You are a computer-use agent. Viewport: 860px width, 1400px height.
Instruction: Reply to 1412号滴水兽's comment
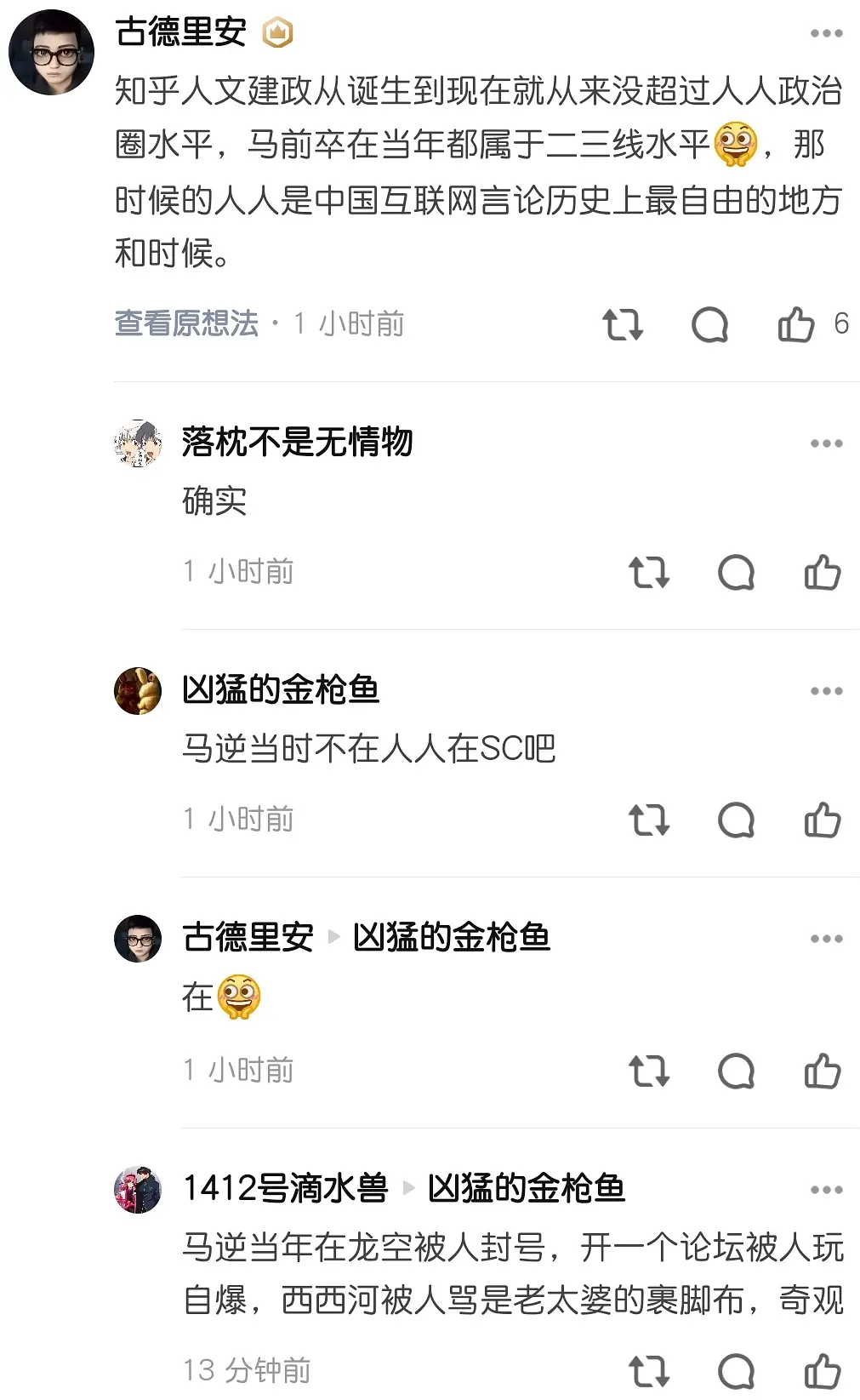[736, 1371]
